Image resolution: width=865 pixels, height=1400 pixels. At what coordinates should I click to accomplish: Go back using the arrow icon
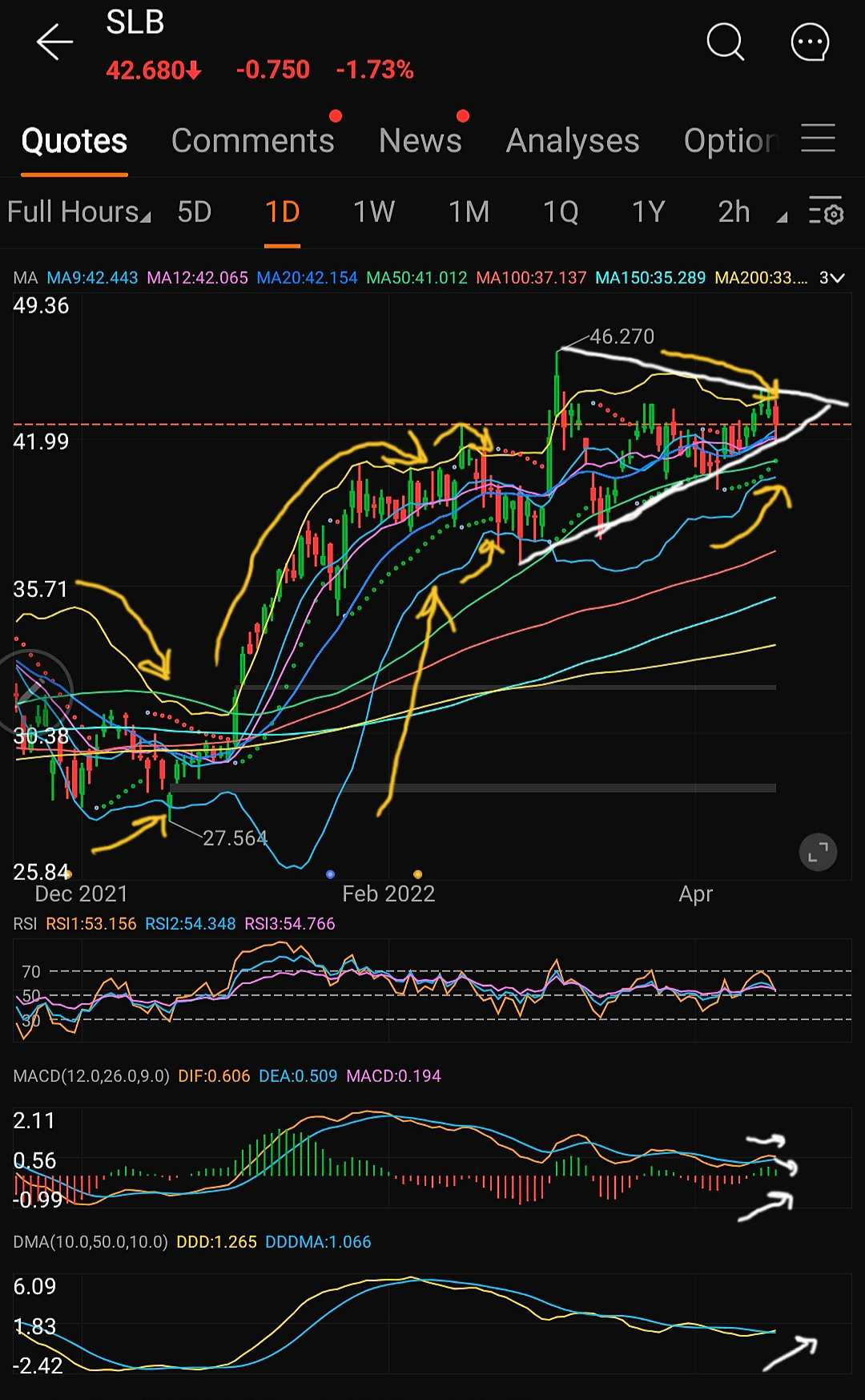point(54,42)
